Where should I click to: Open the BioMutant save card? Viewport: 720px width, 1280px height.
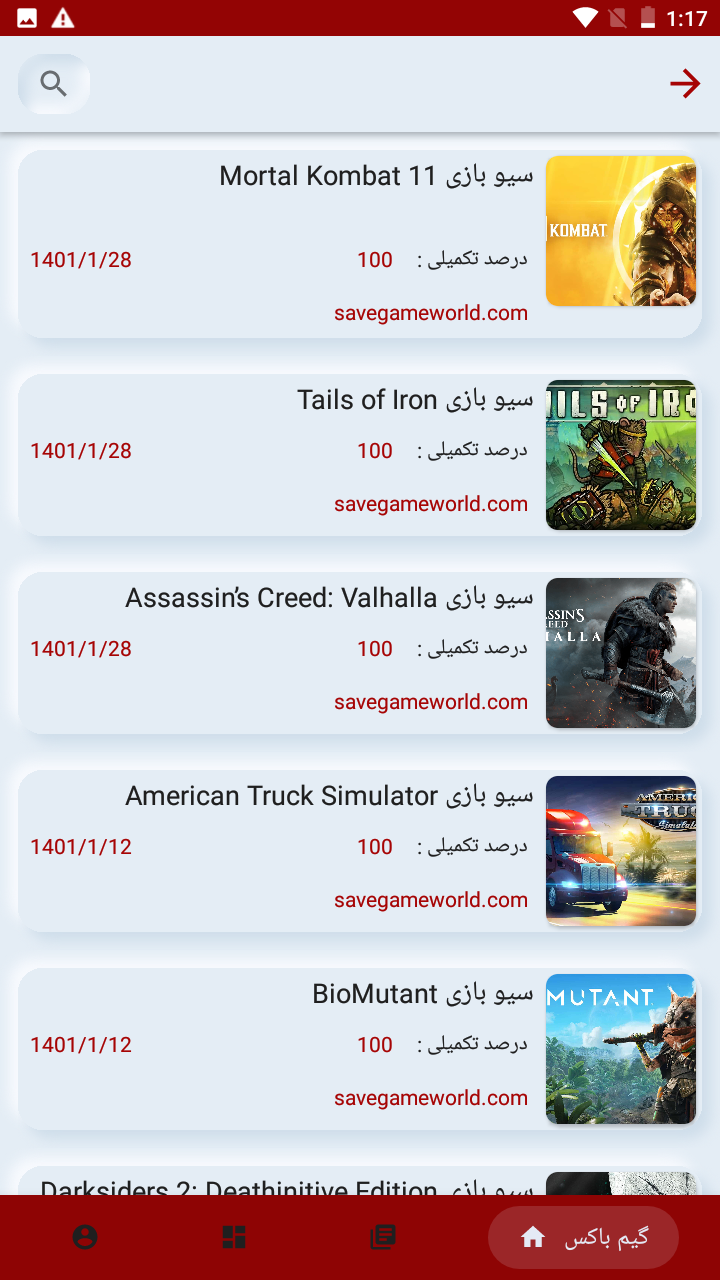(360, 1049)
